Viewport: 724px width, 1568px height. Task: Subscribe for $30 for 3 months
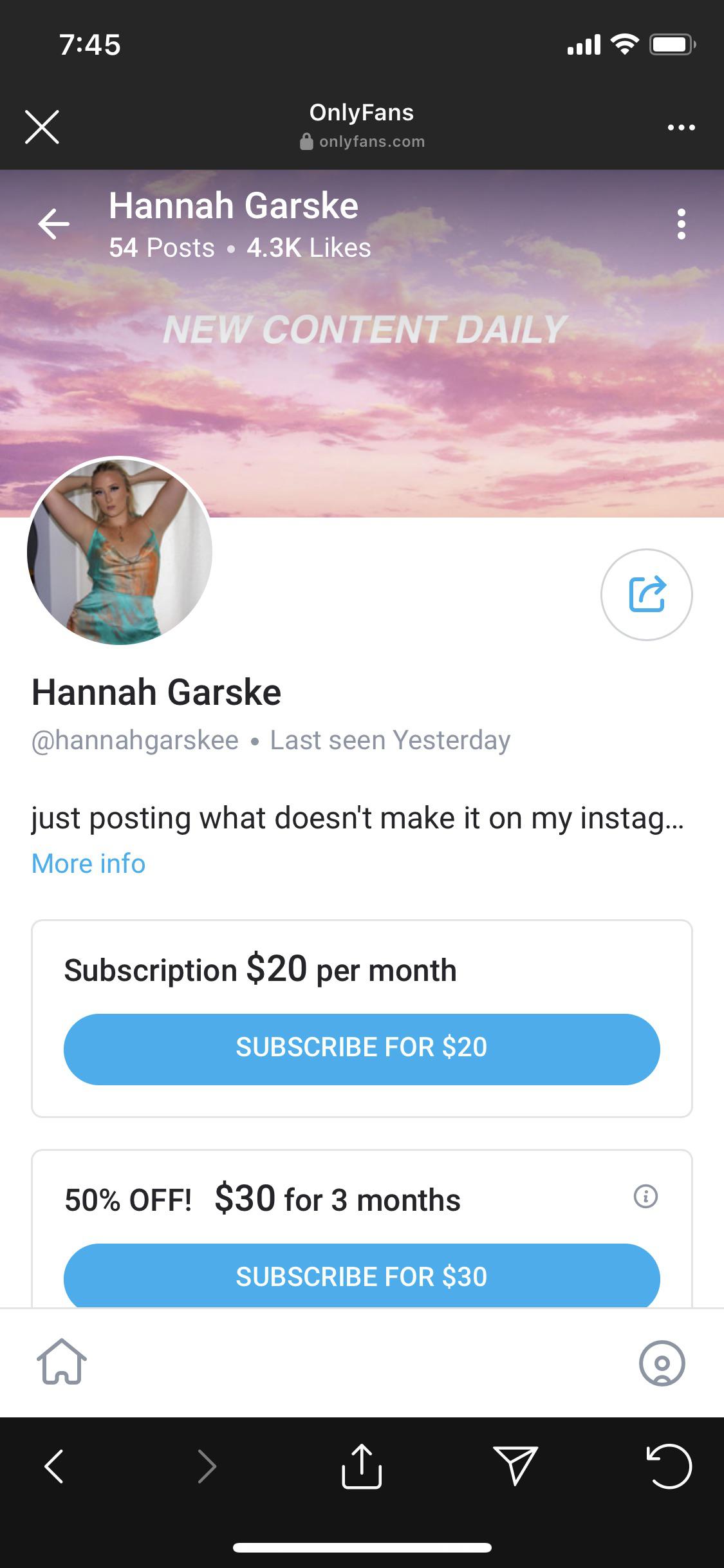click(x=362, y=1277)
